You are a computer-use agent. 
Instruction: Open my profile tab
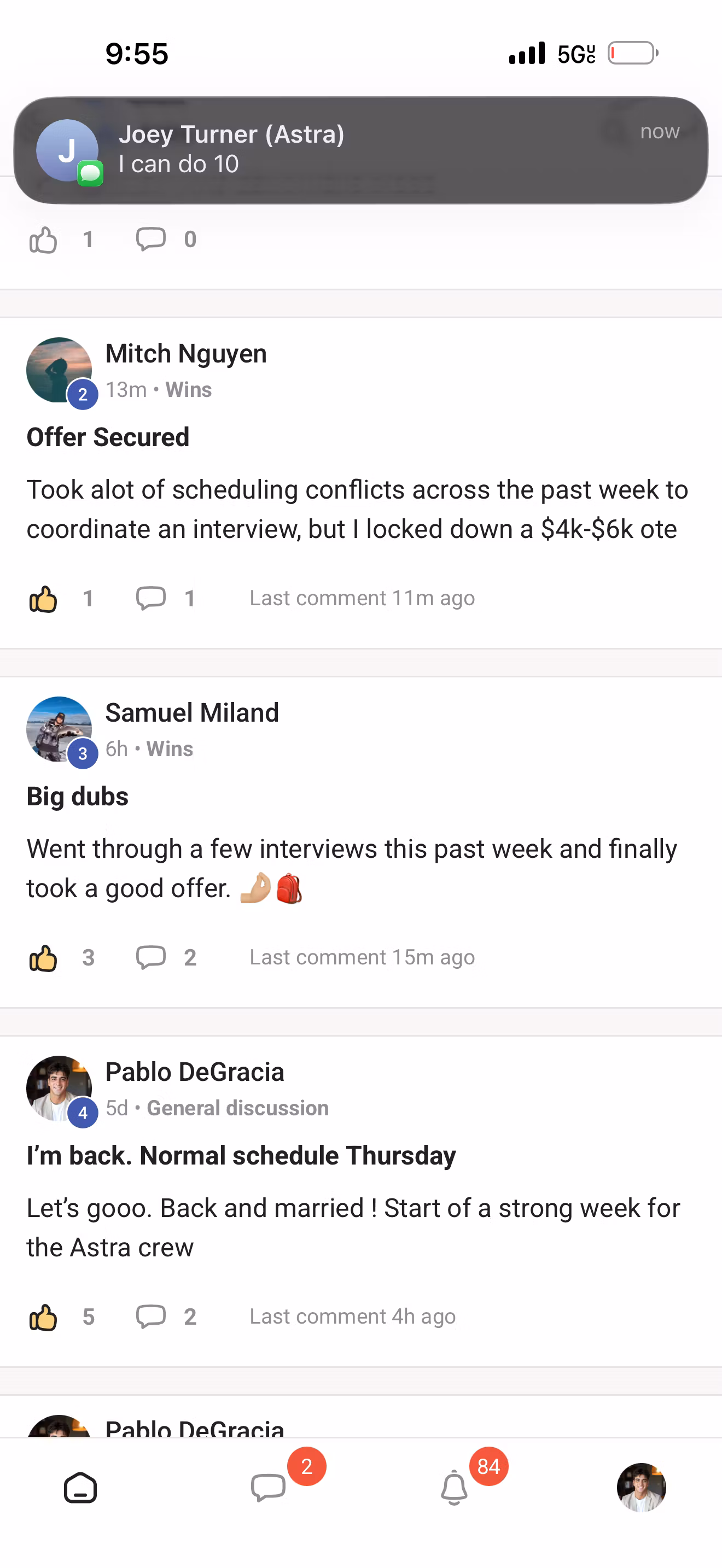pyautogui.click(x=641, y=1488)
